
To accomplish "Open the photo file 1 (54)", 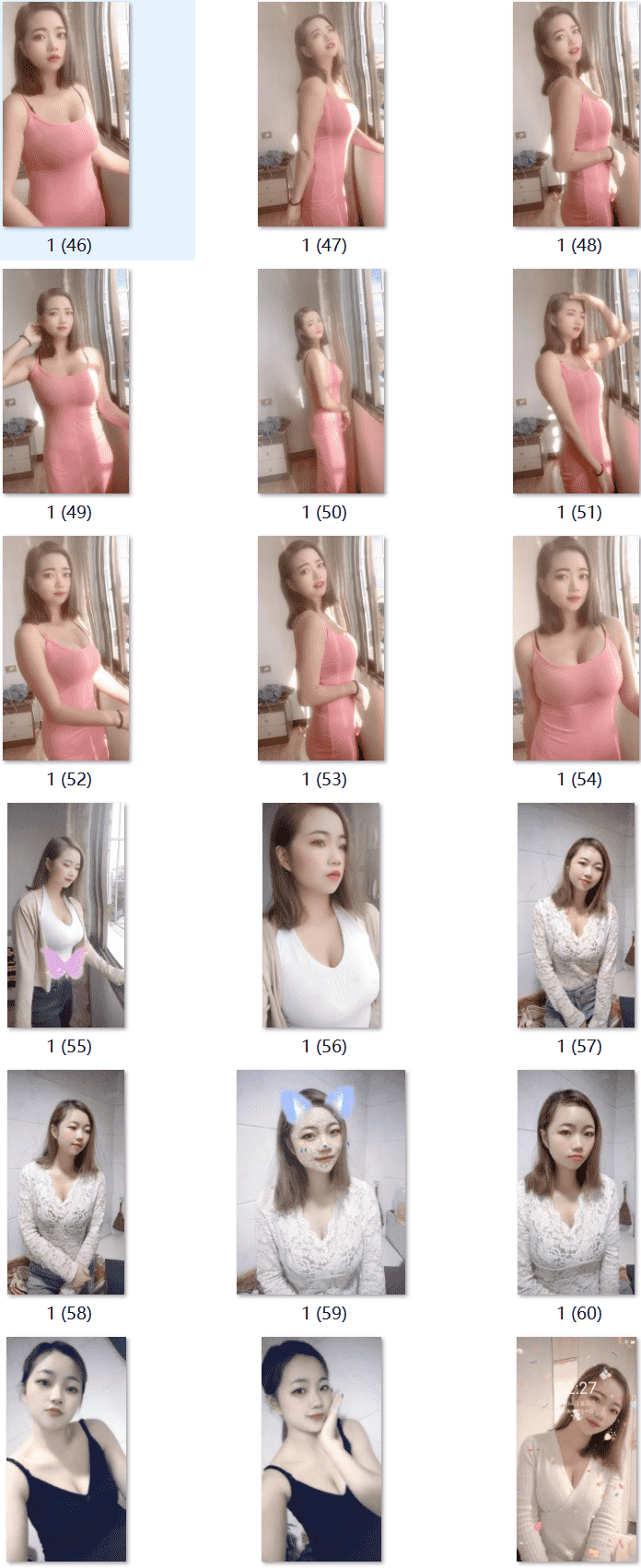I will [577, 648].
